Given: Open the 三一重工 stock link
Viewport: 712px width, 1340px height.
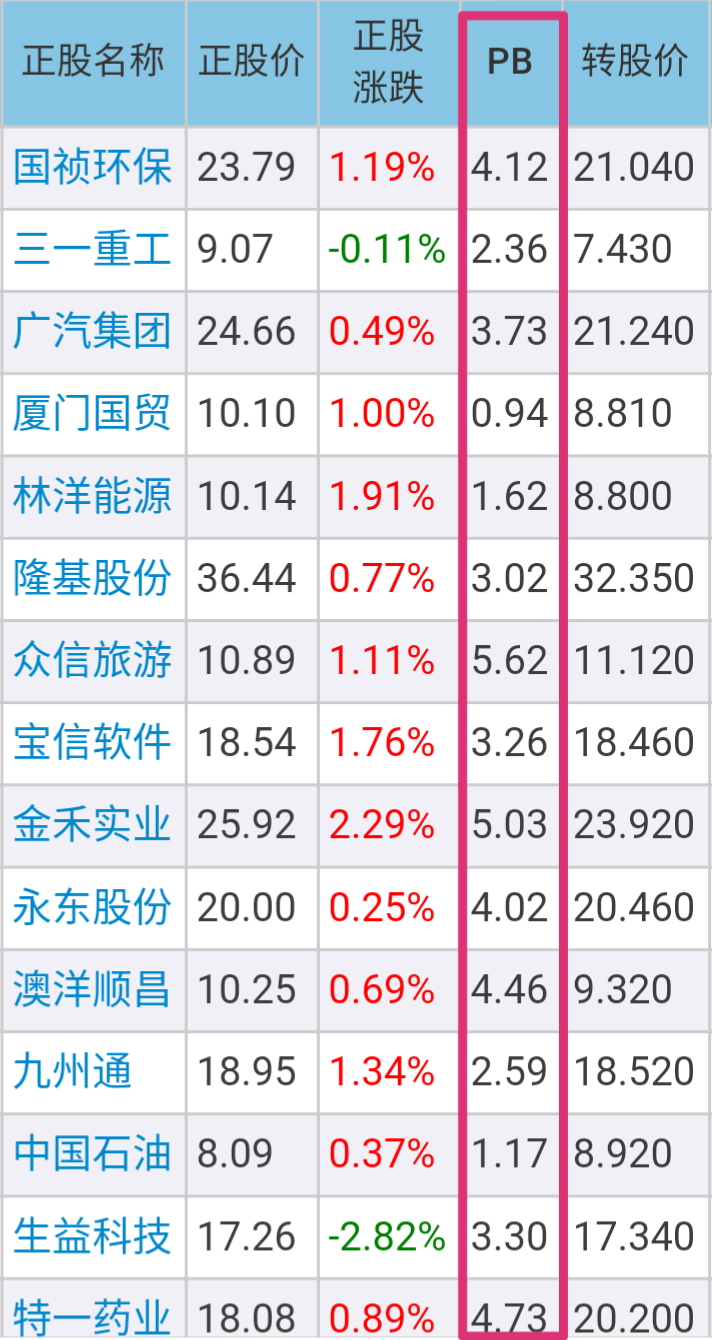Looking at the screenshot, I should coord(93,249).
